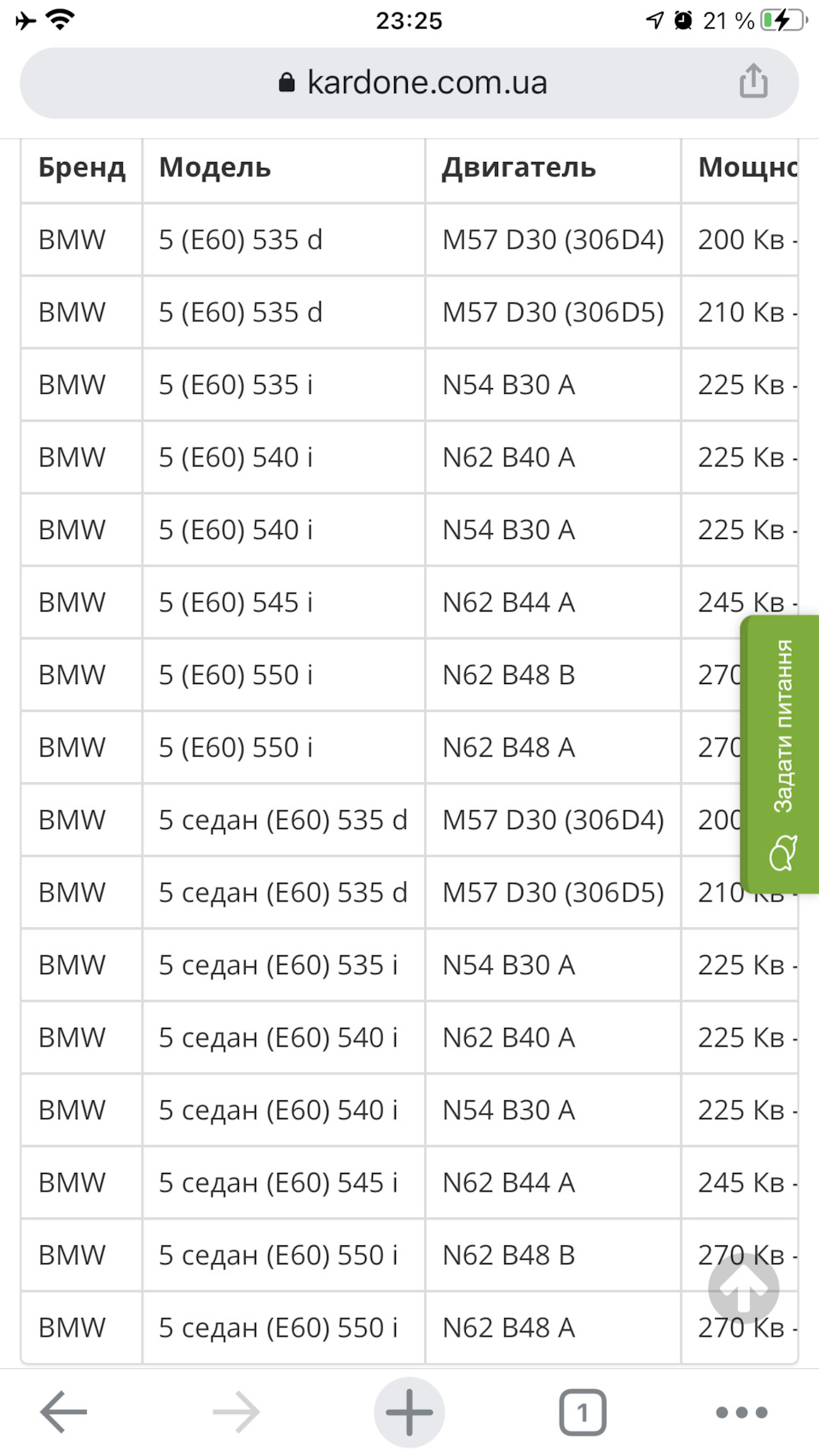Navigate back with the left arrow icon
The width and height of the screenshot is (819, 1456).
tap(61, 1412)
